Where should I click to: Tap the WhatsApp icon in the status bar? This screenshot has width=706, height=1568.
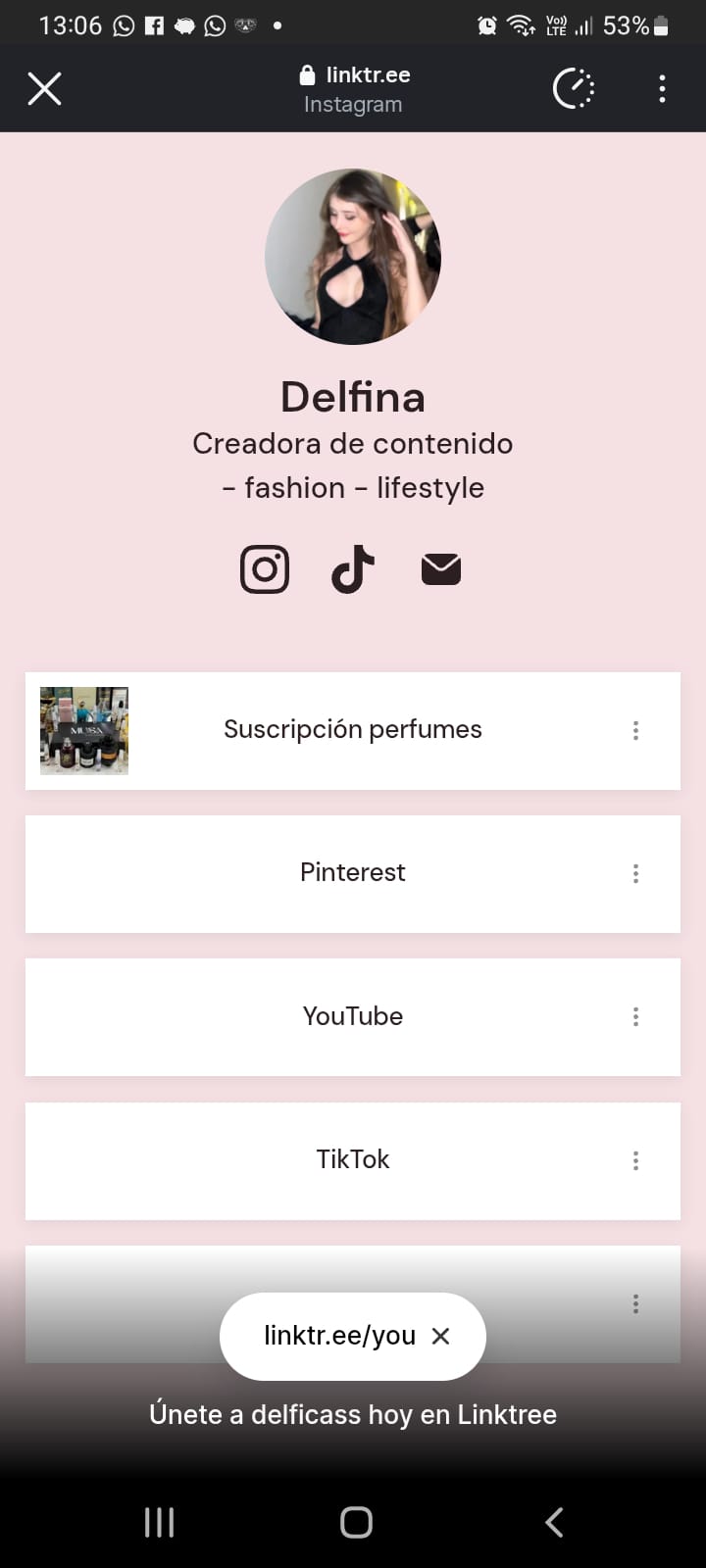122,24
